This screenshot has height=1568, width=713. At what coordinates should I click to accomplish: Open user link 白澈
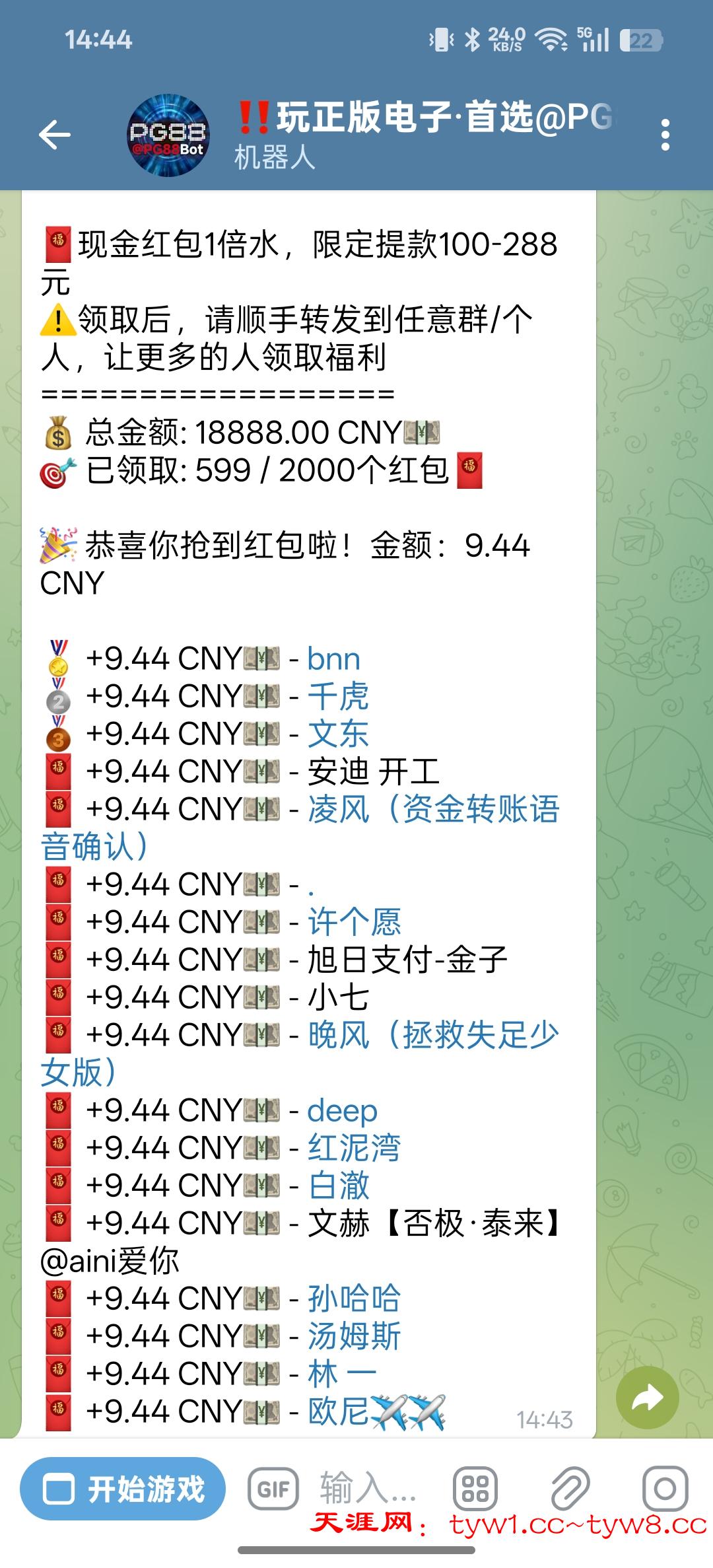pos(338,1186)
